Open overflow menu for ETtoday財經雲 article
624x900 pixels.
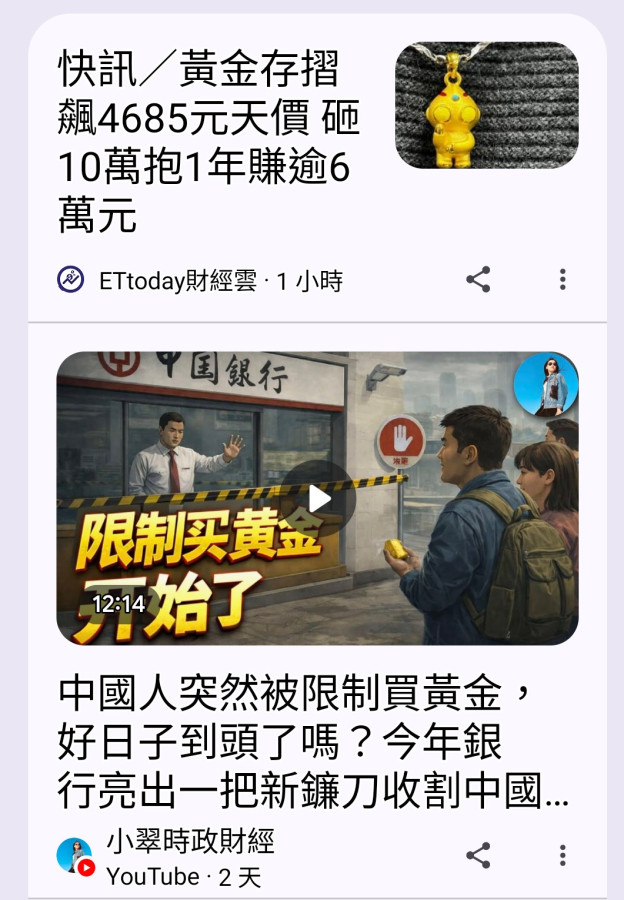(x=563, y=280)
